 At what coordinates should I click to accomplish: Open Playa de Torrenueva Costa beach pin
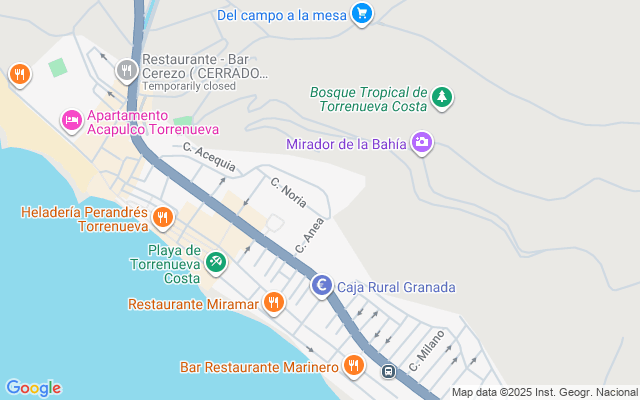[216, 263]
